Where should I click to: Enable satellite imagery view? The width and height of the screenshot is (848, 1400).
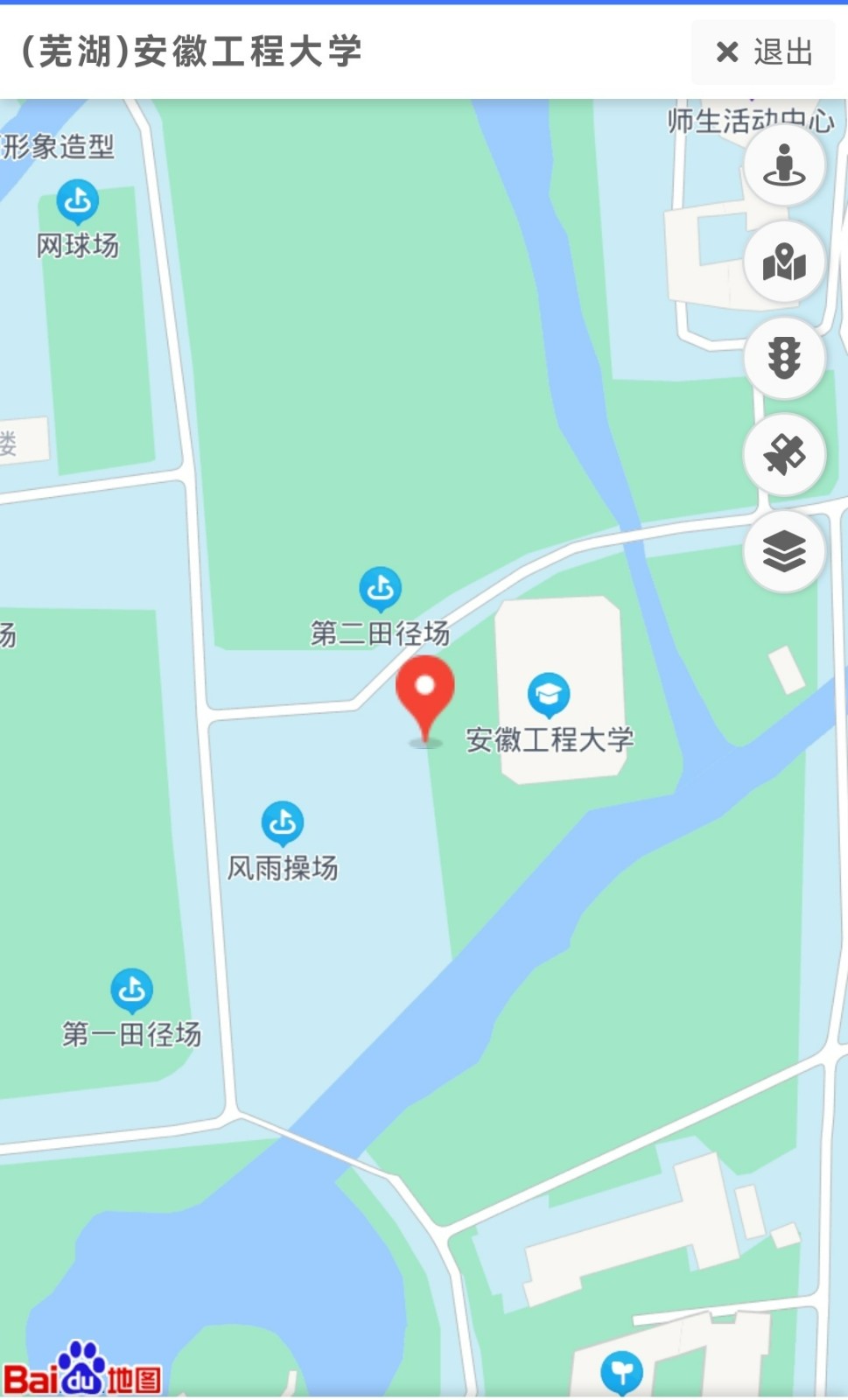click(784, 454)
